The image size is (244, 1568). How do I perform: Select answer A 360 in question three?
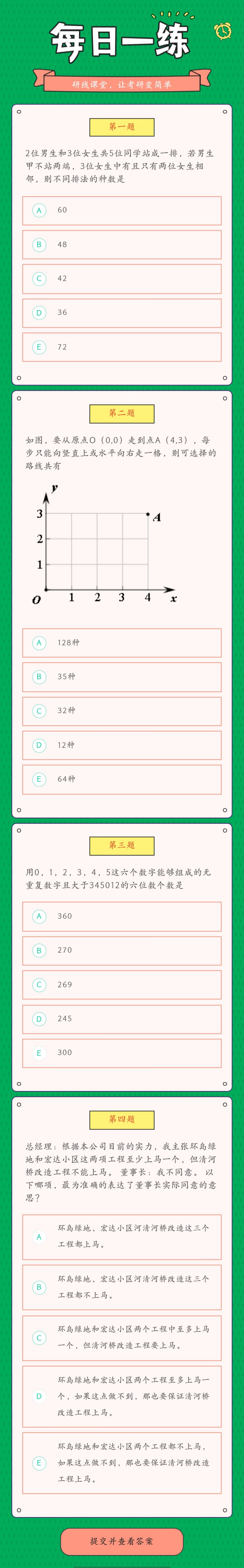click(122, 916)
